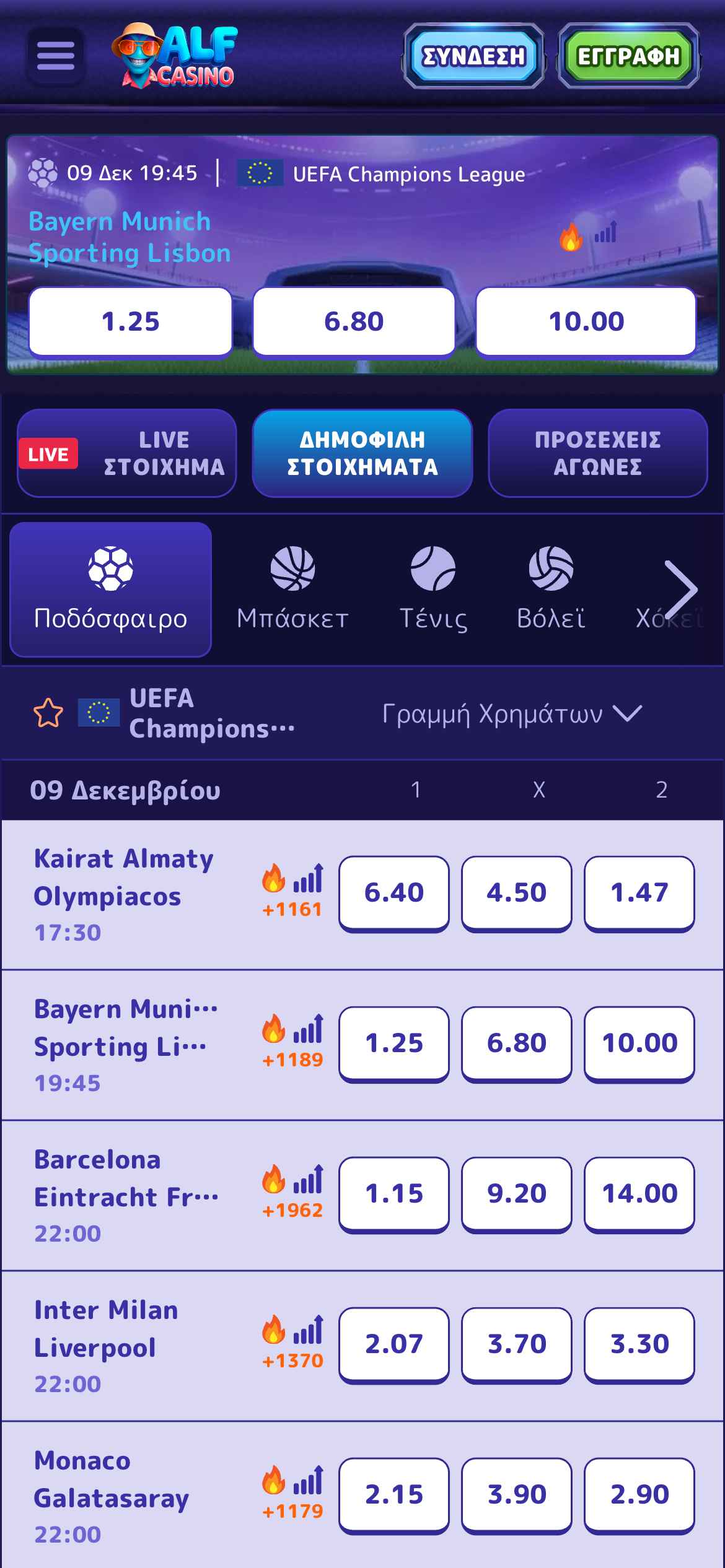Expand the Γραμμή Χρημάτων dropdown
725x1568 pixels.
(x=512, y=713)
